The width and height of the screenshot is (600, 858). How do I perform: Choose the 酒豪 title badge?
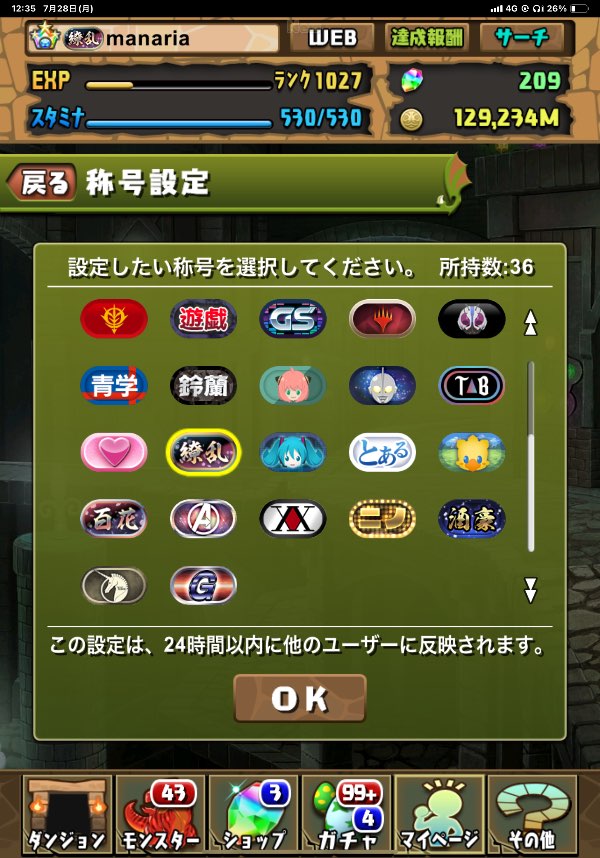pos(471,518)
